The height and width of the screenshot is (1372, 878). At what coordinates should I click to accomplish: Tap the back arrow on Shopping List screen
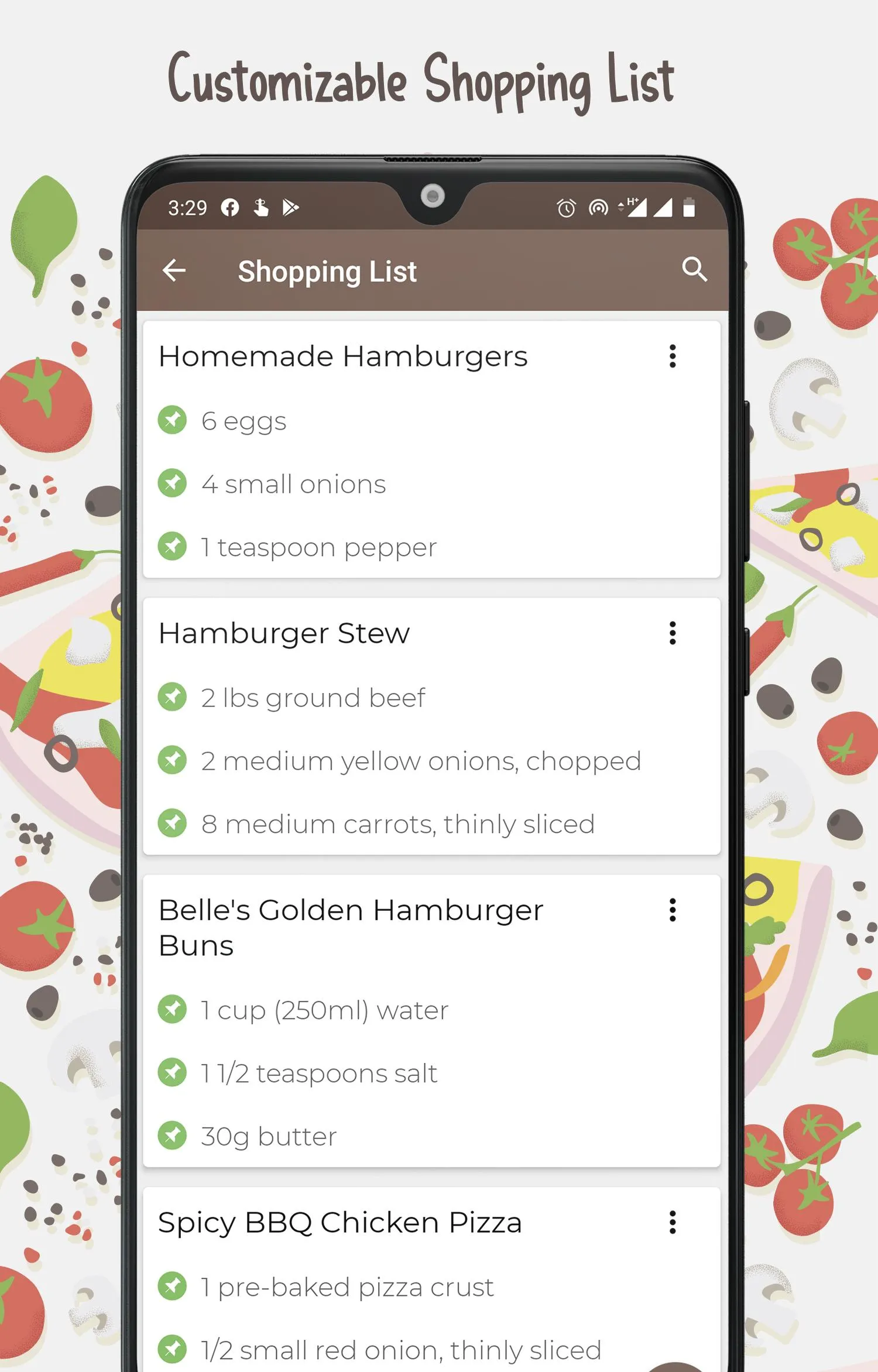pyautogui.click(x=173, y=270)
